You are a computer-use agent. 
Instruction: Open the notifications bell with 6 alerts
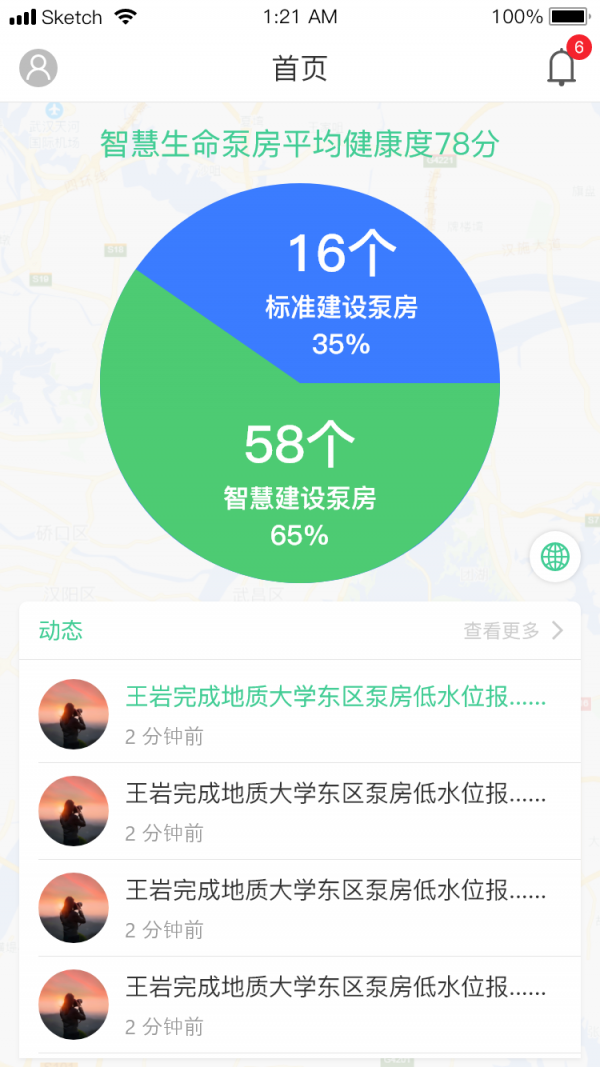click(561, 68)
